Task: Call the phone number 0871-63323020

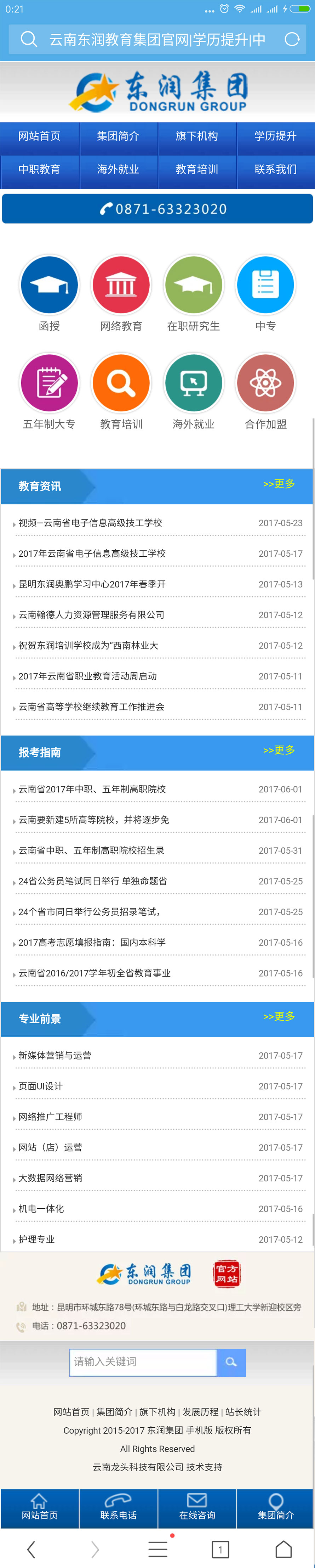Action: [157, 209]
